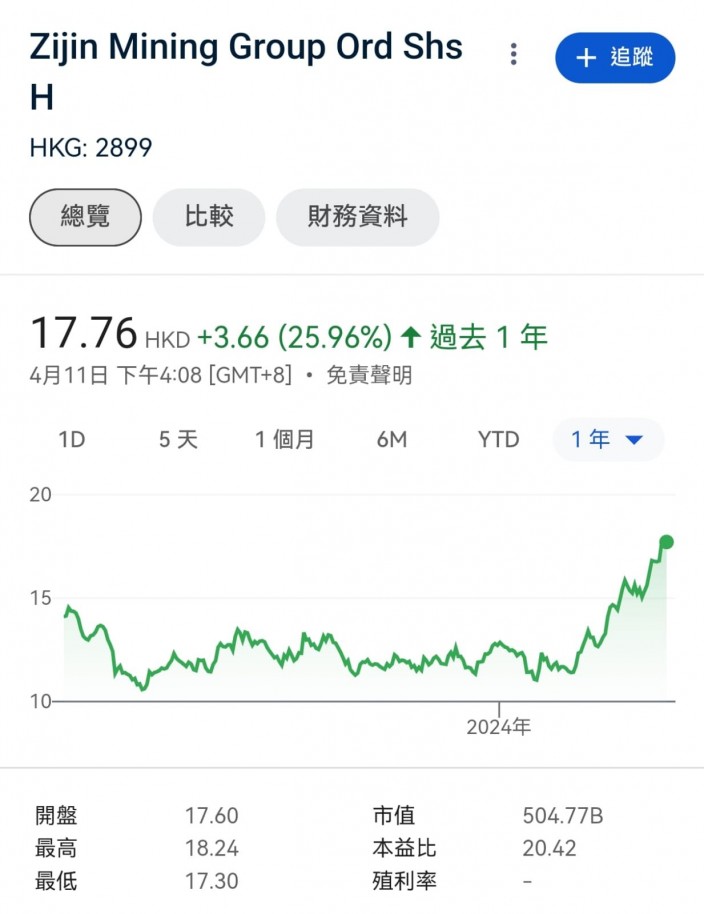Open the 財務資料 financials chip
Viewport: 704px width, 914px height.
pyautogui.click(x=357, y=217)
